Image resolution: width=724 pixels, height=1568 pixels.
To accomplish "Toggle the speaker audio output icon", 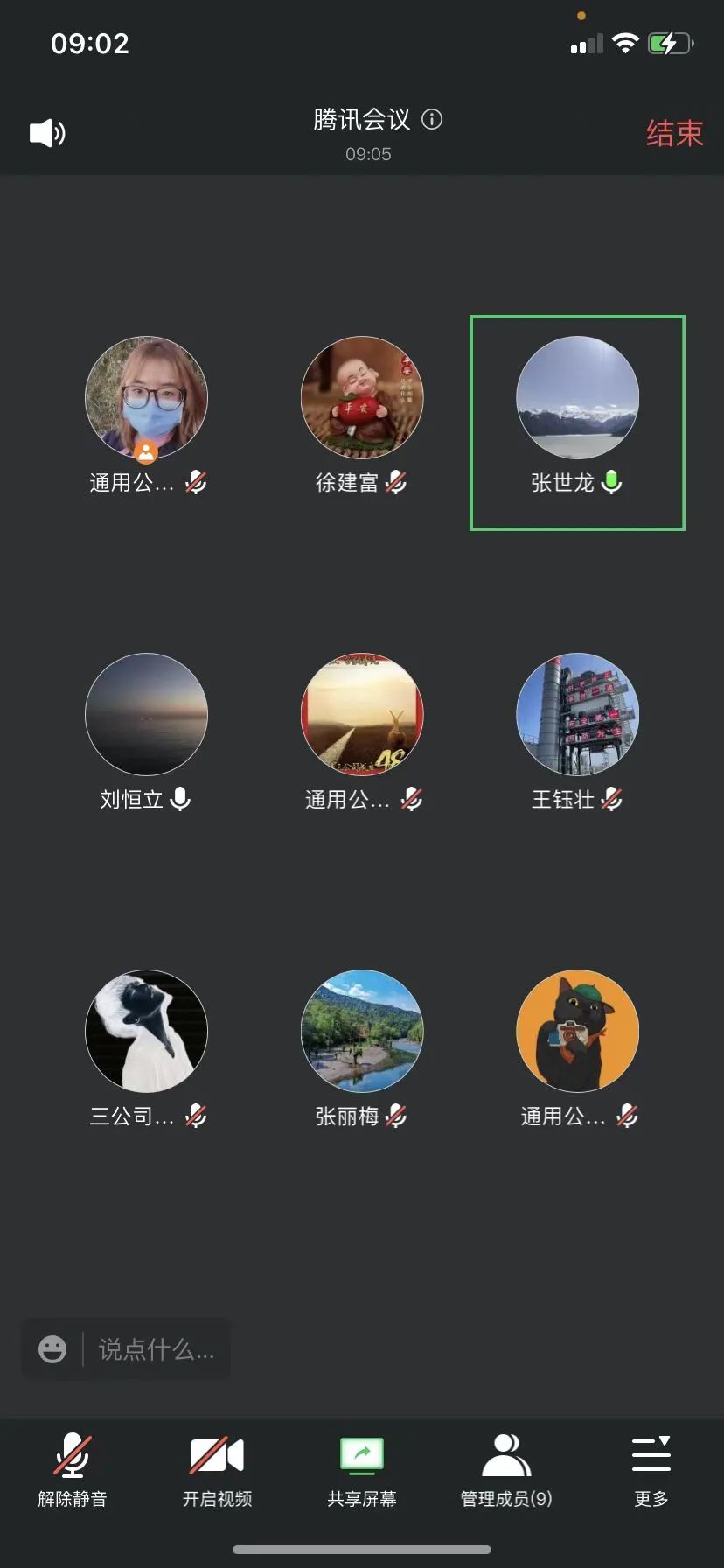I will (47, 133).
